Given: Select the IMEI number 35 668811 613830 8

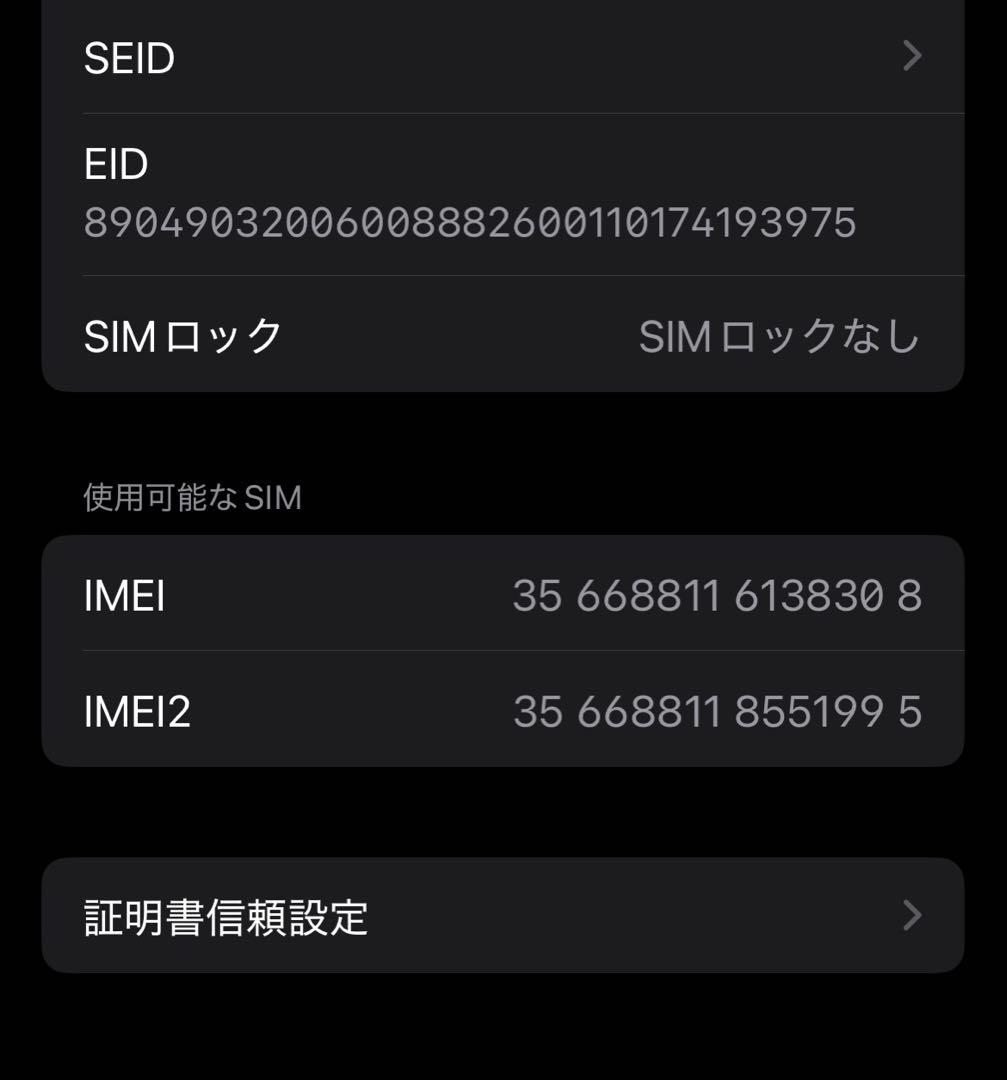Looking at the screenshot, I should click(716, 595).
